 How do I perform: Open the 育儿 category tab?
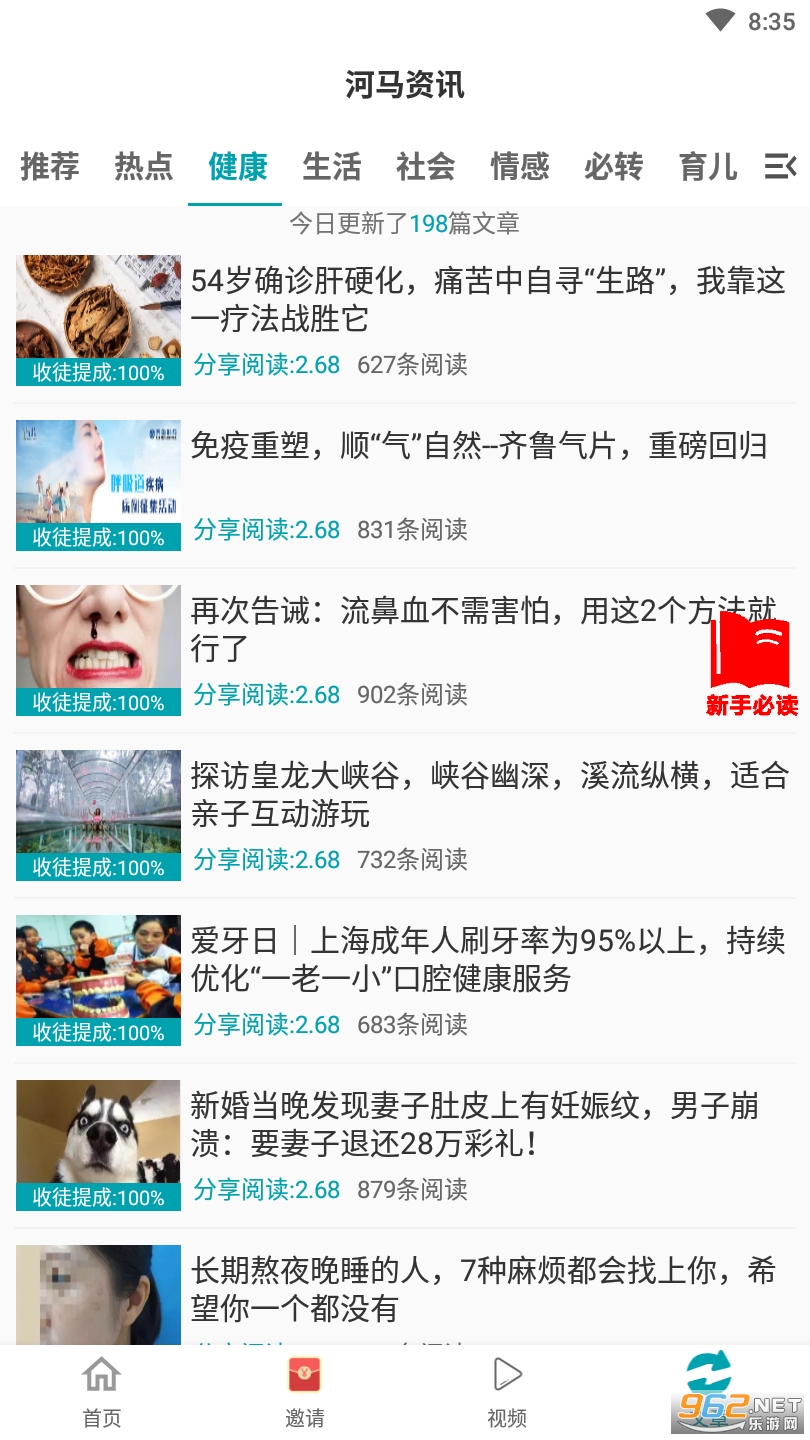pos(707,166)
